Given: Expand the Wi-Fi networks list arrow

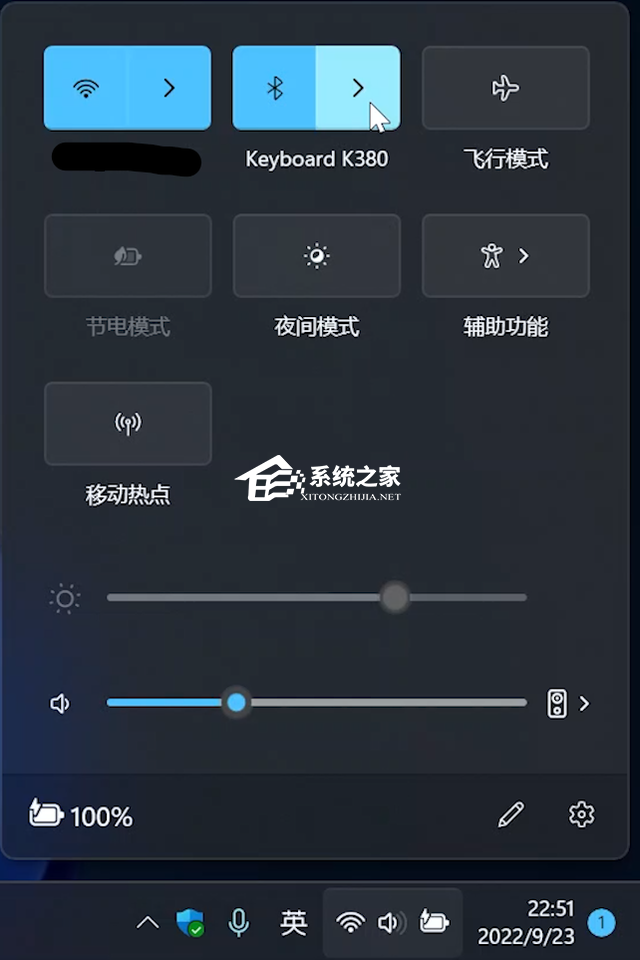Looking at the screenshot, I should pos(169,88).
